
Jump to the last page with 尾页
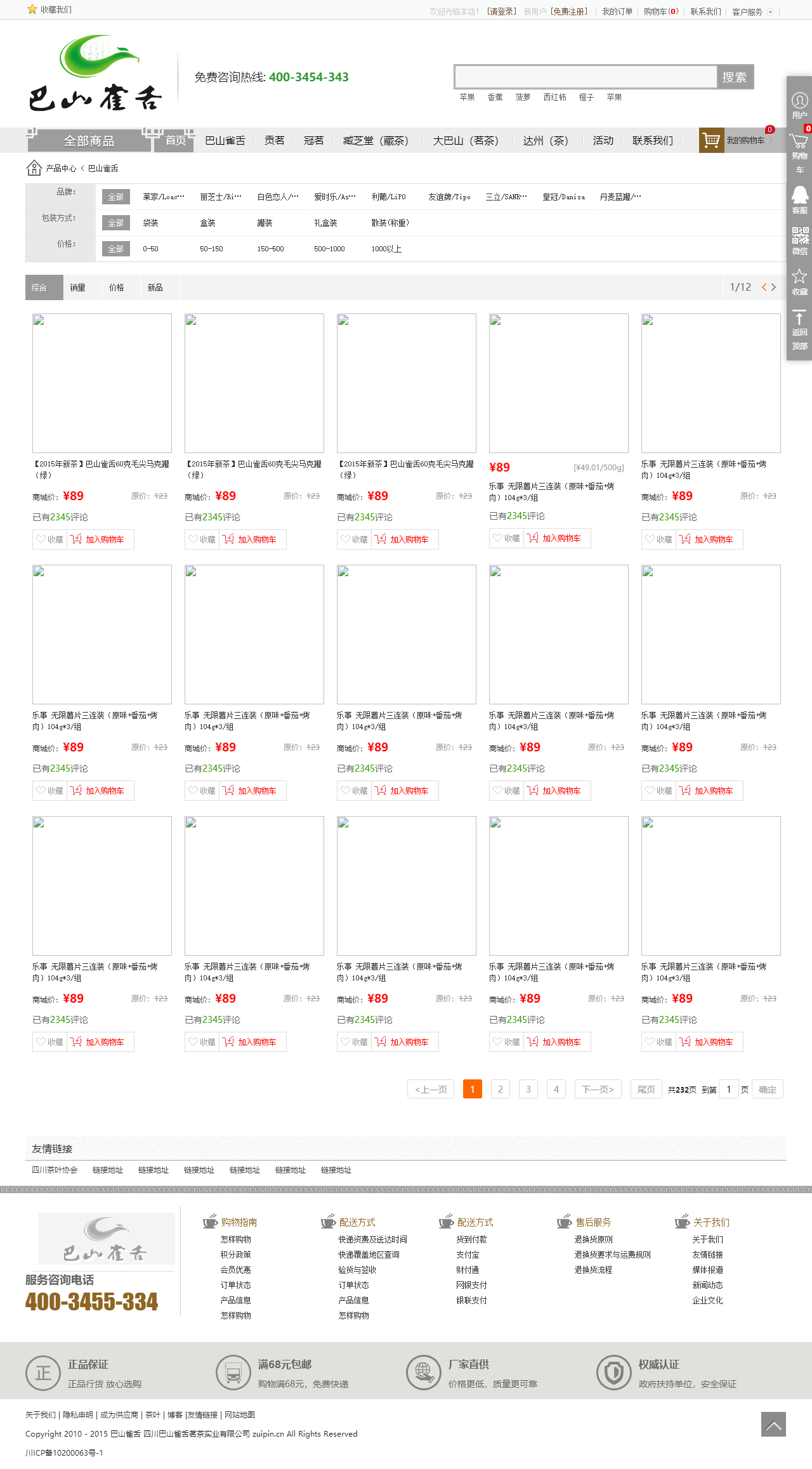coord(646,1090)
